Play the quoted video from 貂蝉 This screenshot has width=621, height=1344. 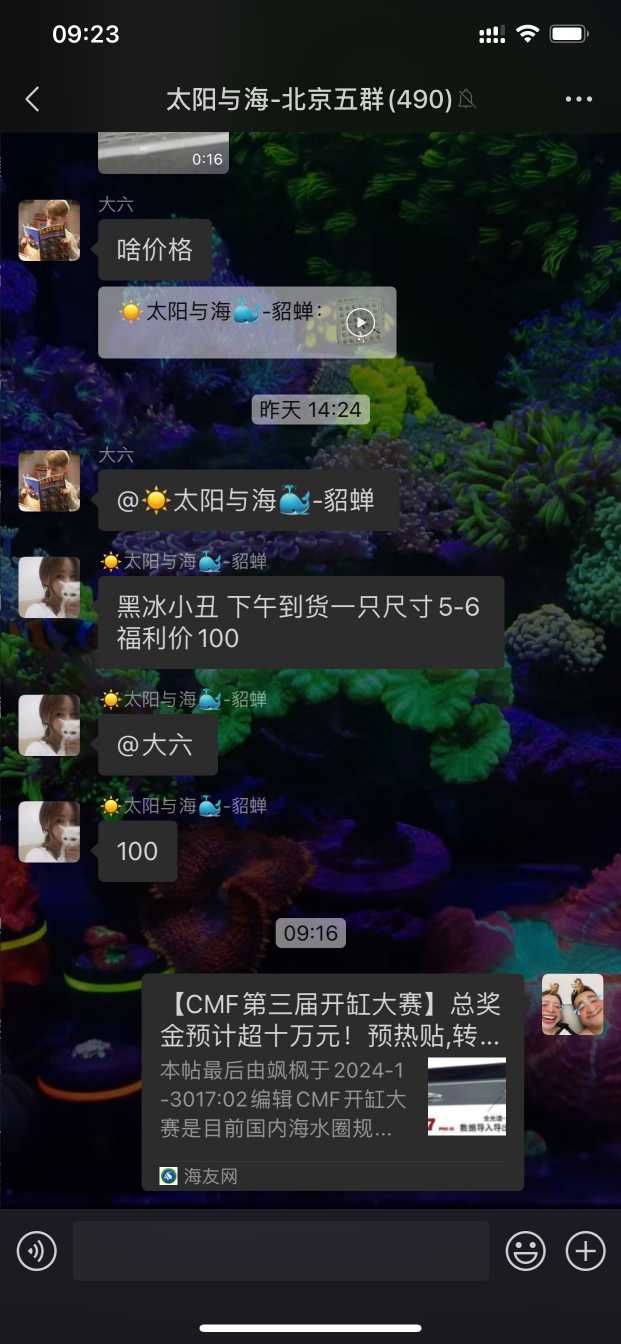point(361,322)
